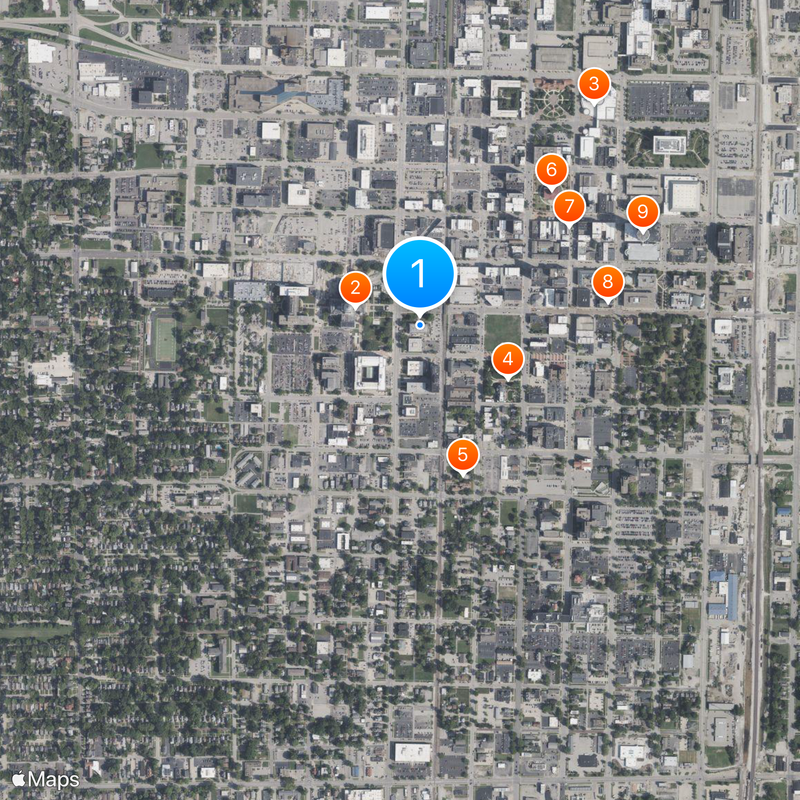Tap the orange pin numbered 9
Image resolution: width=800 pixels, height=800 pixels.
click(x=642, y=211)
